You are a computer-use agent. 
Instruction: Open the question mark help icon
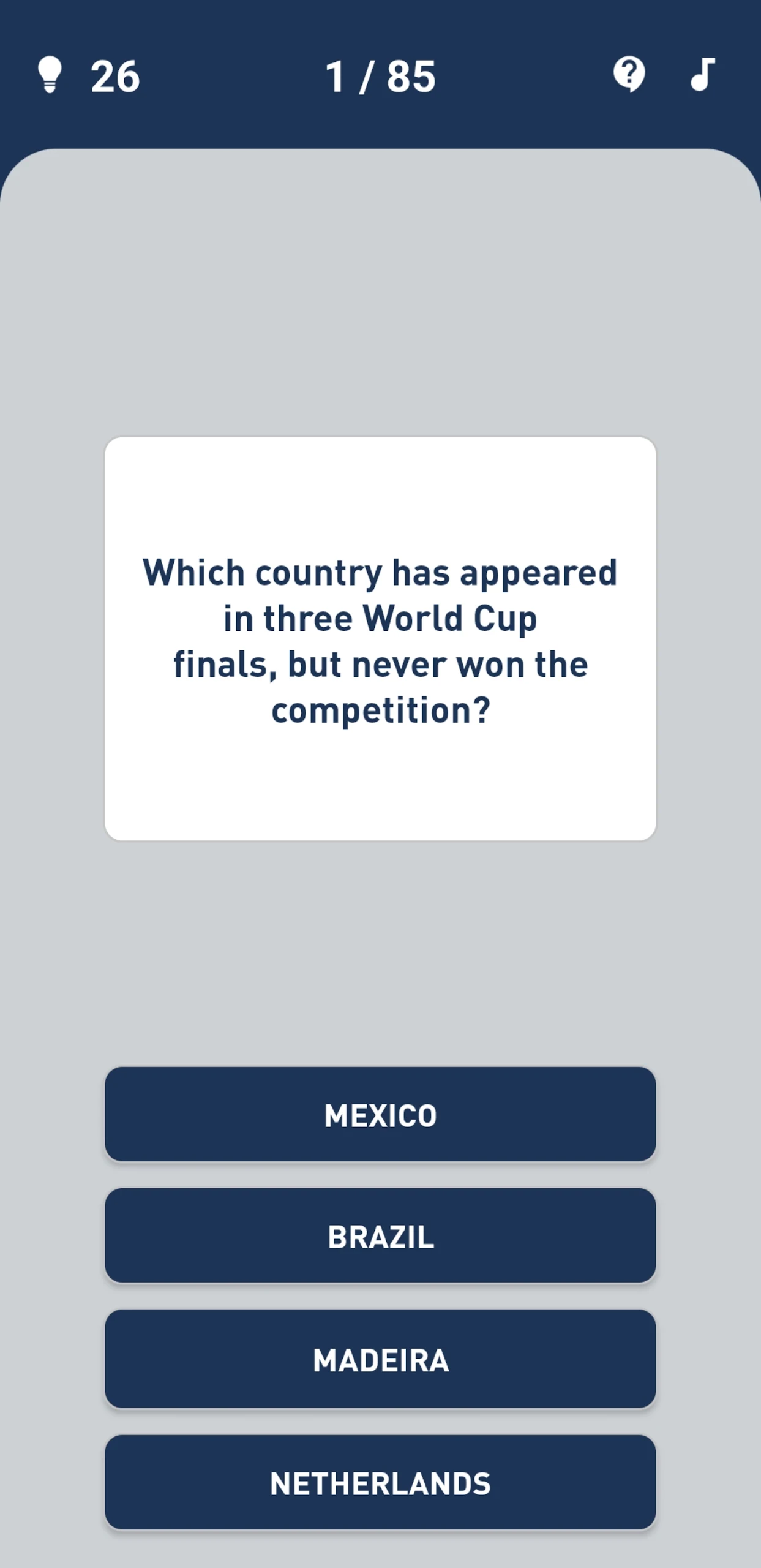[x=629, y=75]
